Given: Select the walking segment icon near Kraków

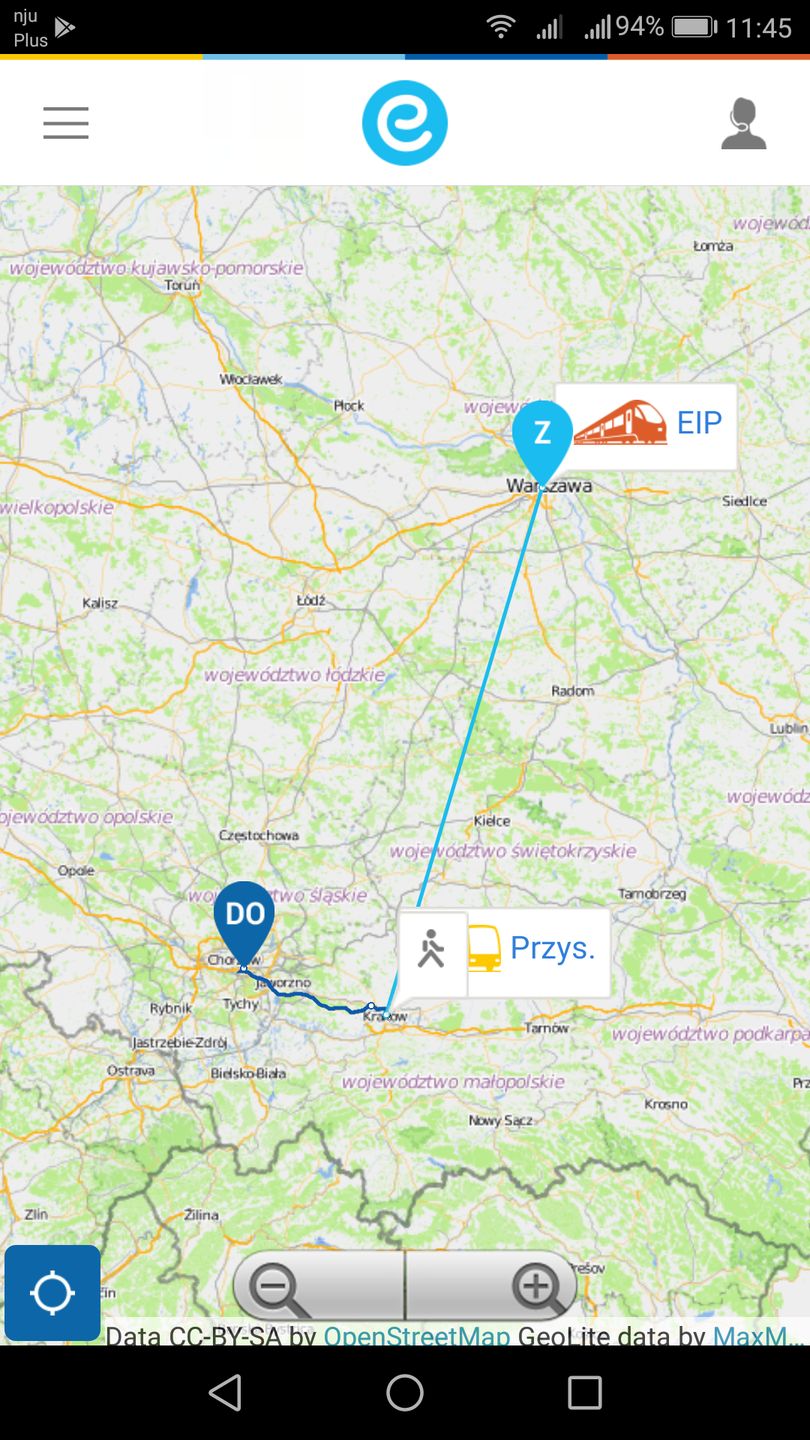Looking at the screenshot, I should click(x=432, y=949).
